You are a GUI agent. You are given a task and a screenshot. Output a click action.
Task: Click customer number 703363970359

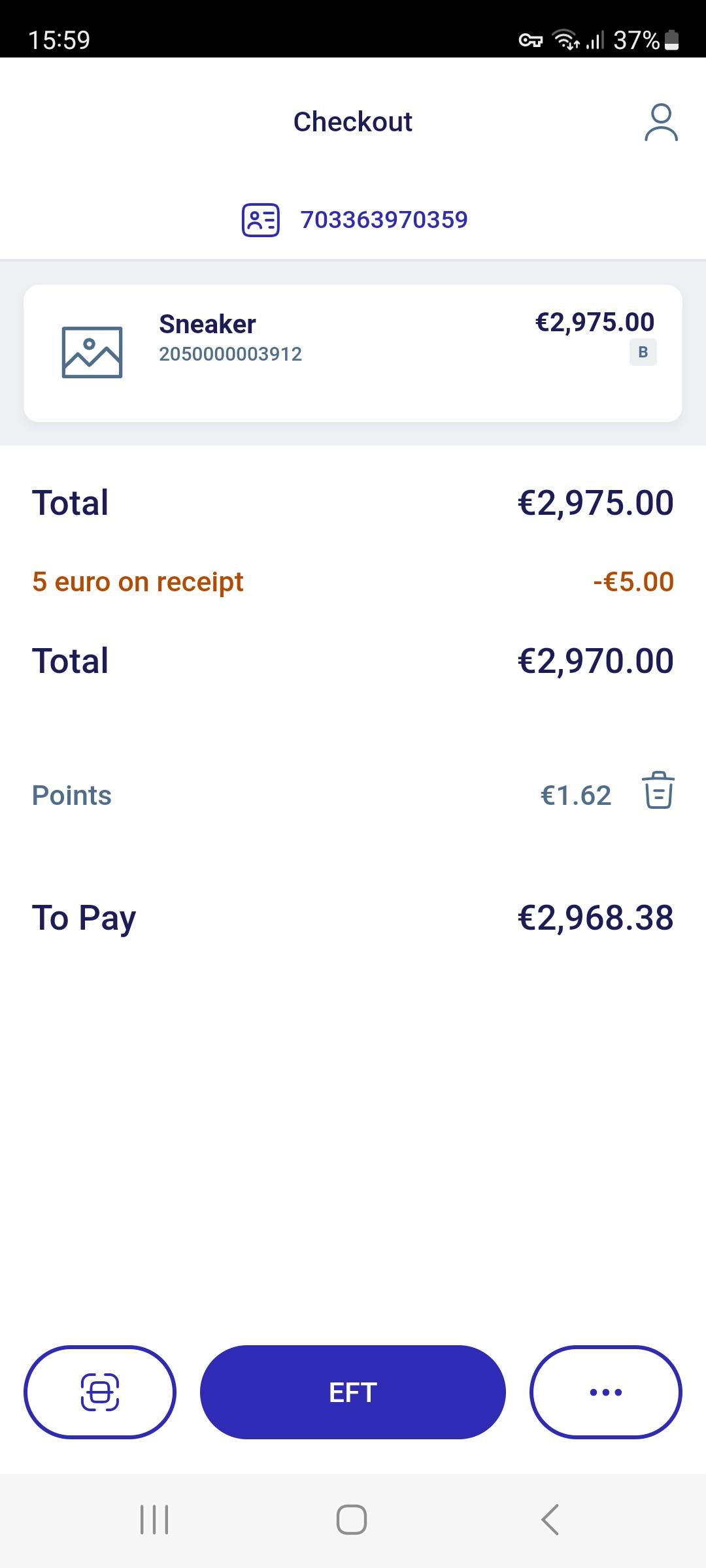click(x=383, y=220)
